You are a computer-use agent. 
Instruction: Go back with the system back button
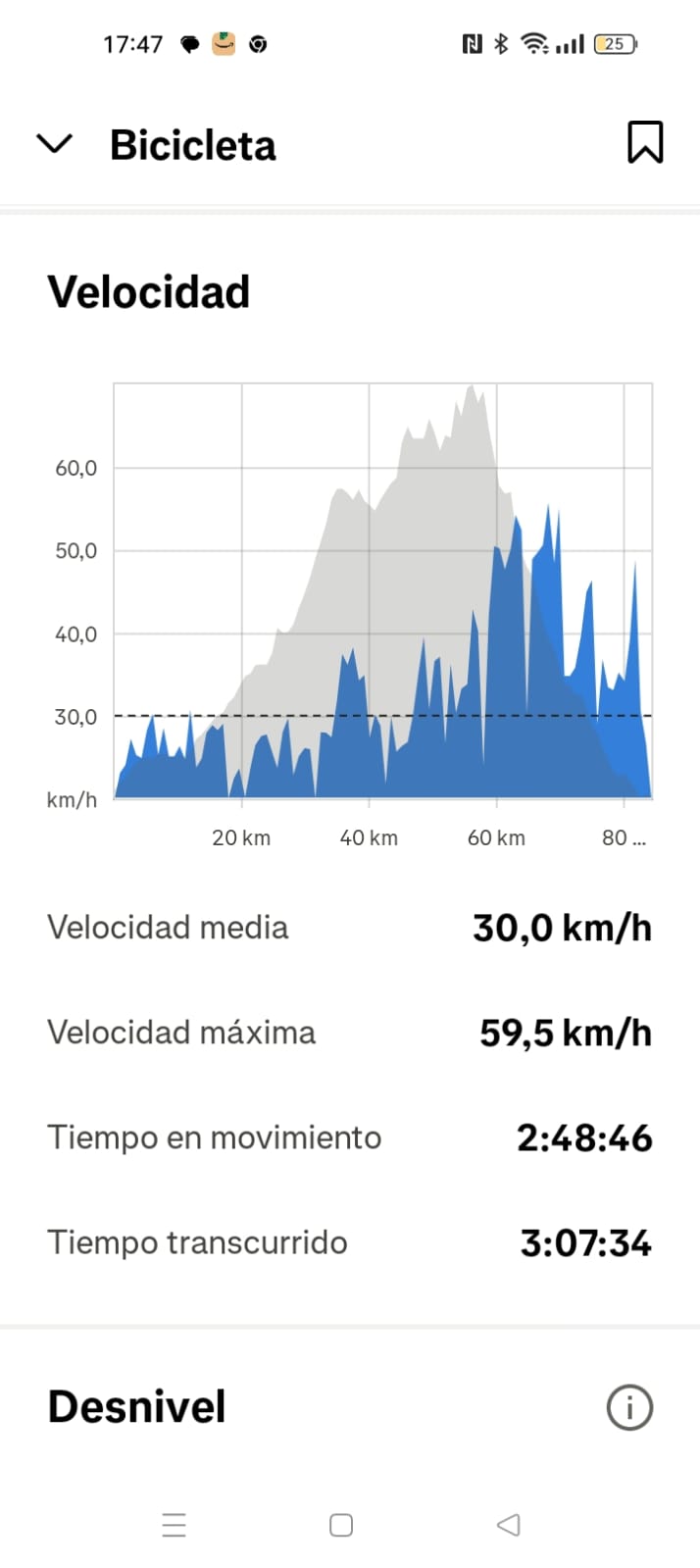tap(508, 1525)
